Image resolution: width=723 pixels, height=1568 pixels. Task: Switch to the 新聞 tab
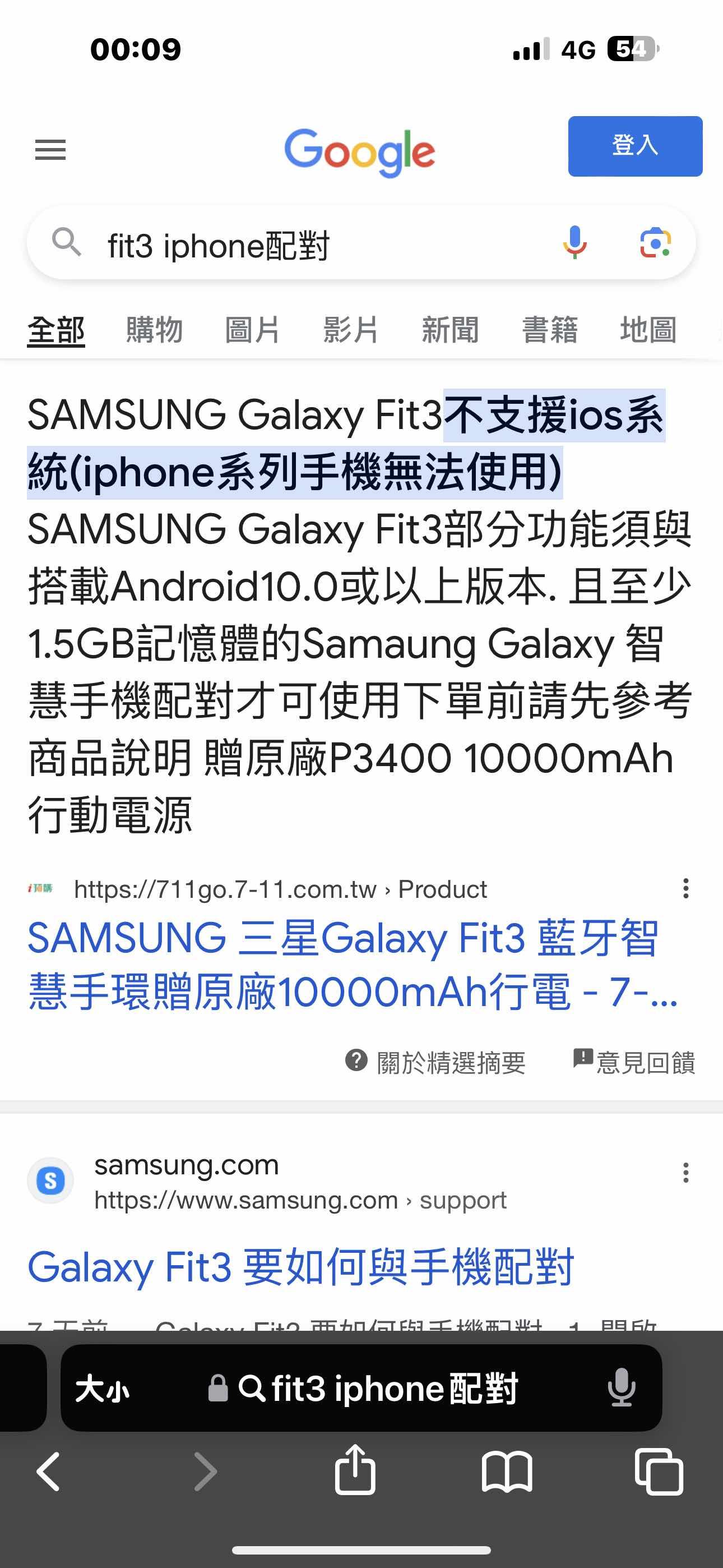click(449, 330)
